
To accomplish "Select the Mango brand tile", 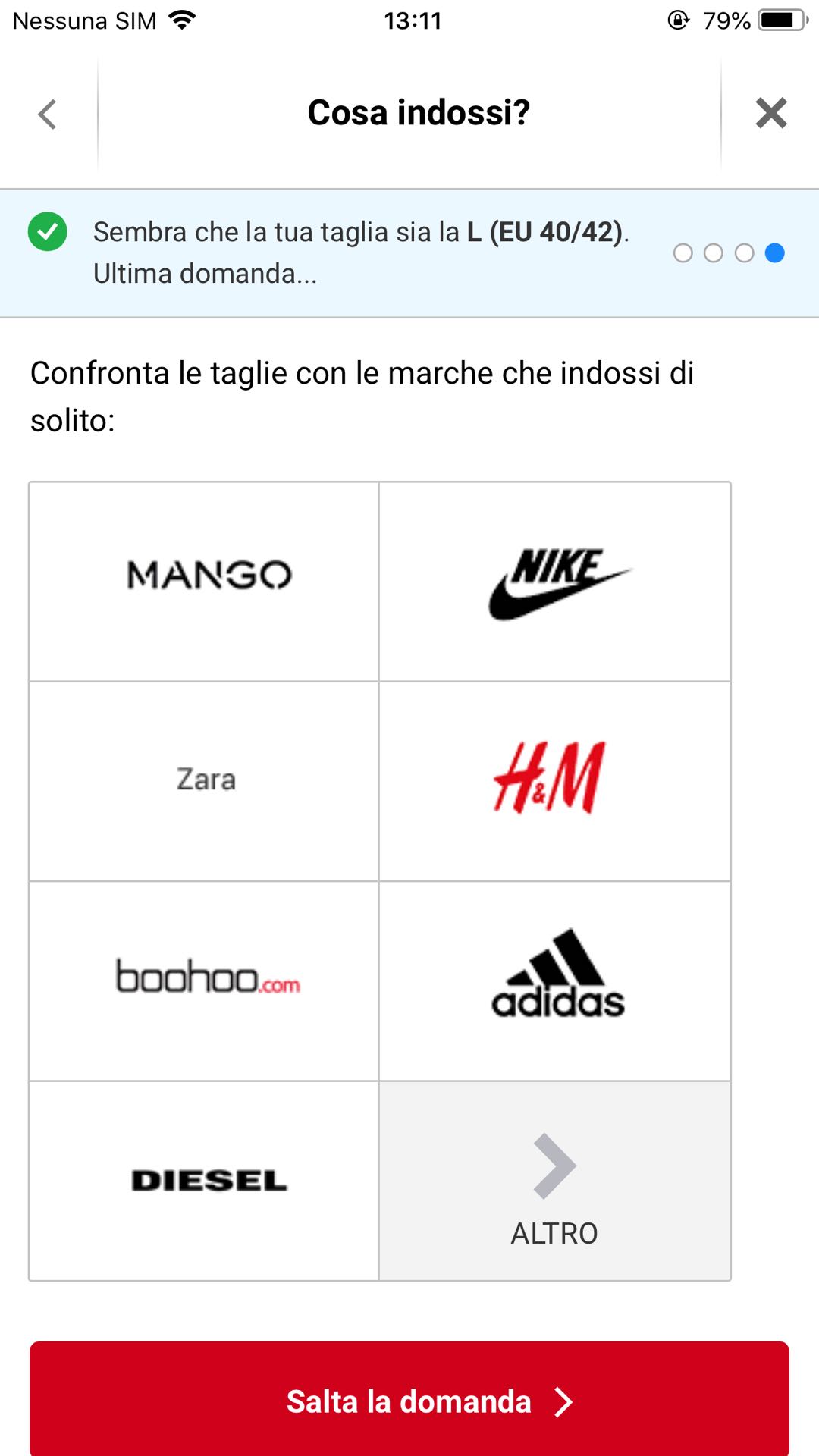I will point(204,582).
